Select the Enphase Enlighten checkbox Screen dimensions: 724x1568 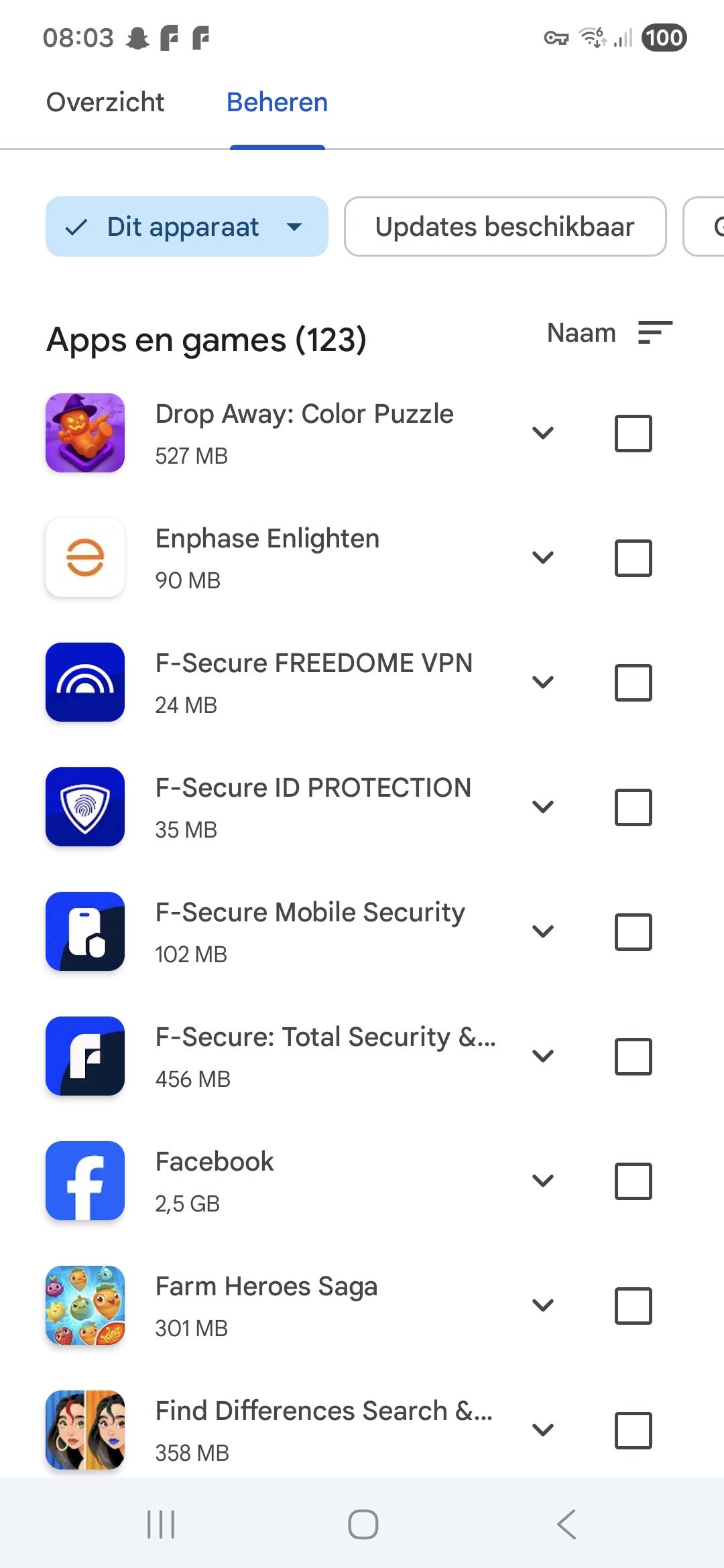(x=633, y=558)
